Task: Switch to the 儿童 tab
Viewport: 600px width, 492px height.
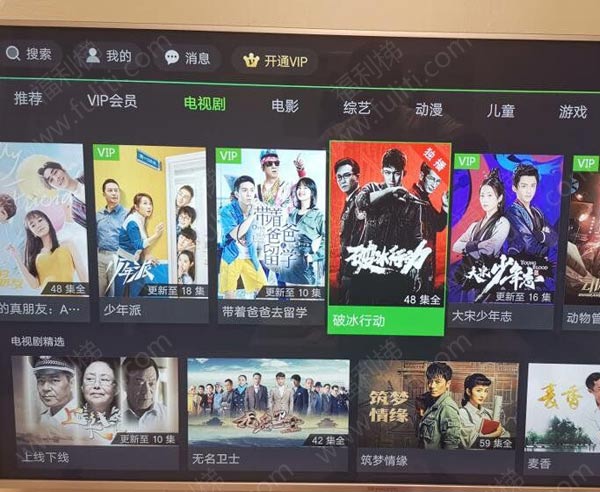Action: [500, 110]
